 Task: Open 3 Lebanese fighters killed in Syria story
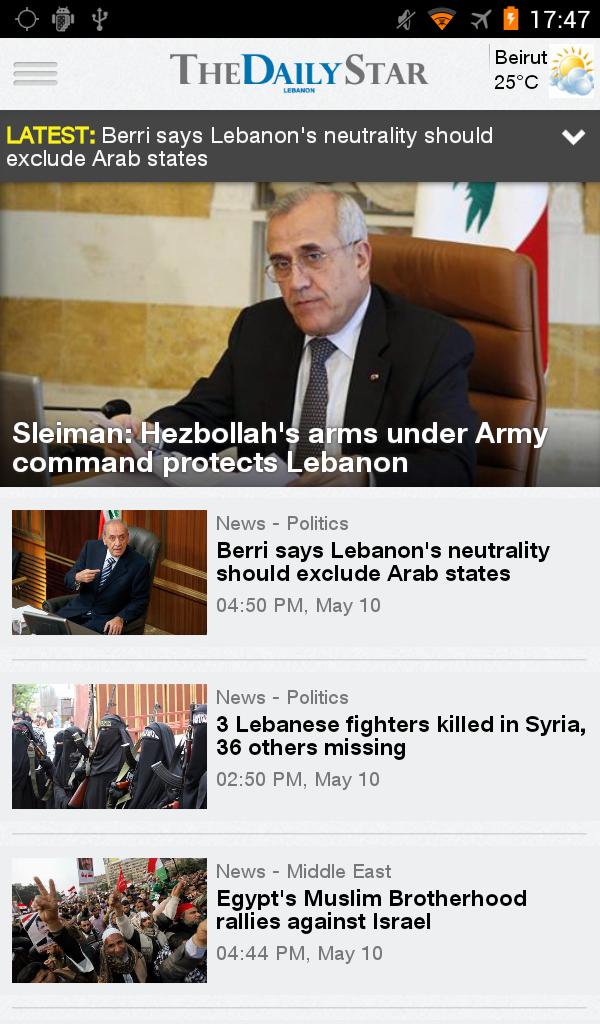400,736
